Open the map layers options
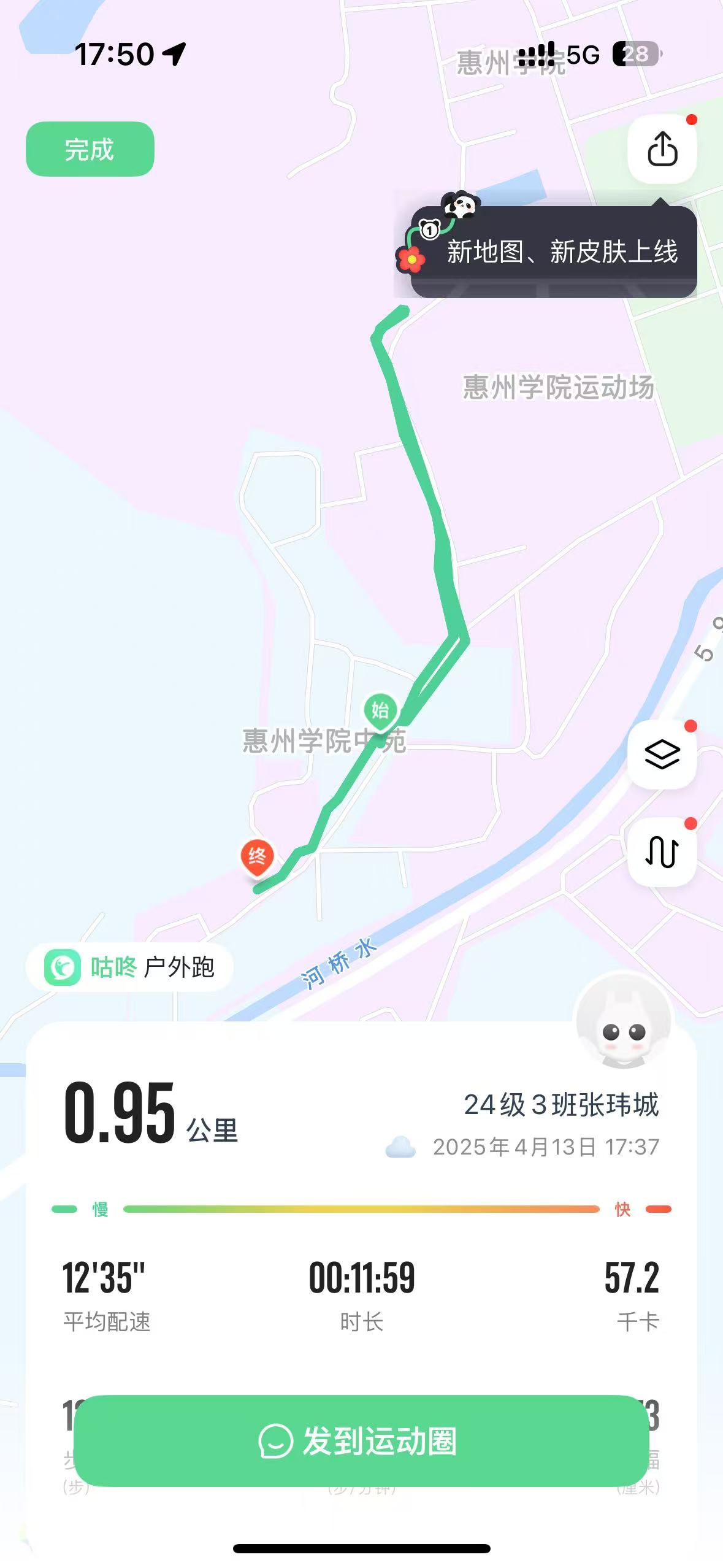Viewport: 723px width, 1568px height. [662, 754]
